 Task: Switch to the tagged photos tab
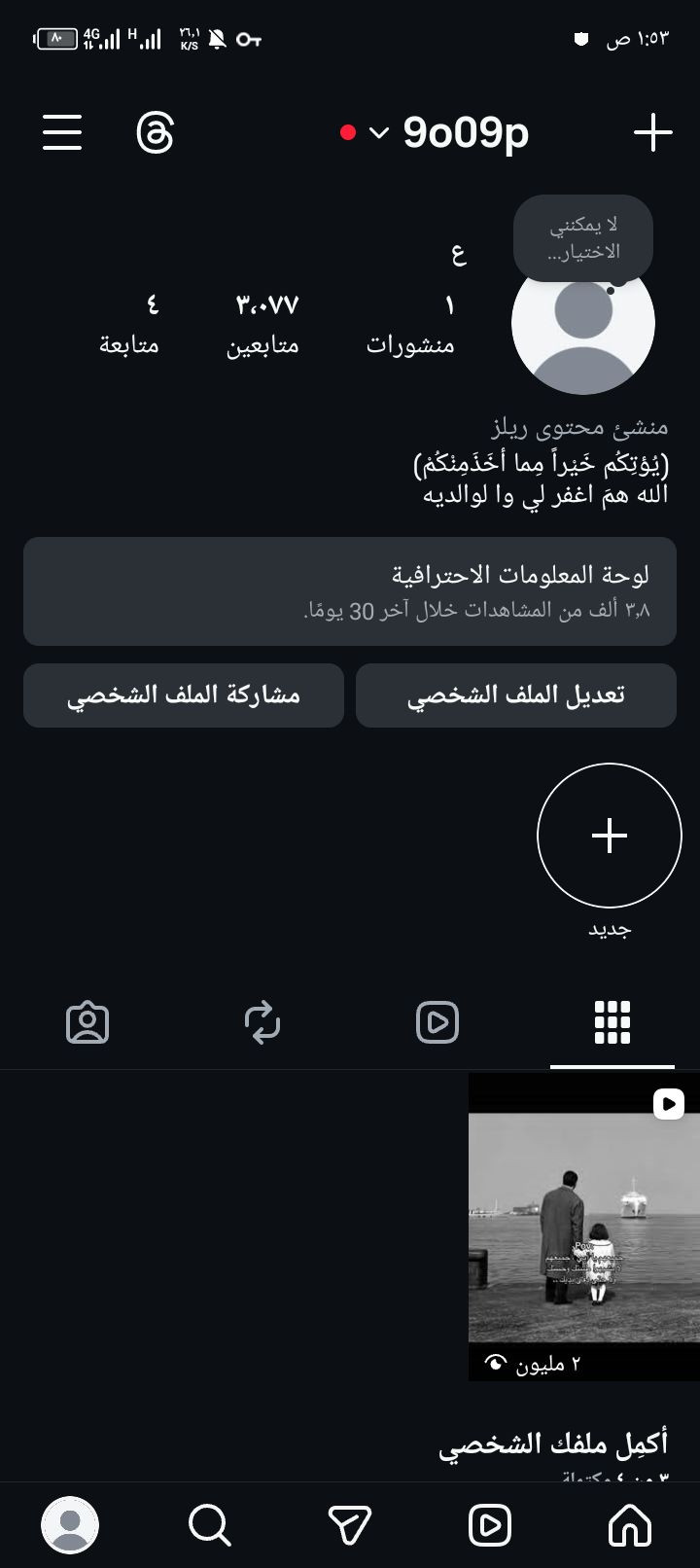pyautogui.click(x=87, y=1022)
